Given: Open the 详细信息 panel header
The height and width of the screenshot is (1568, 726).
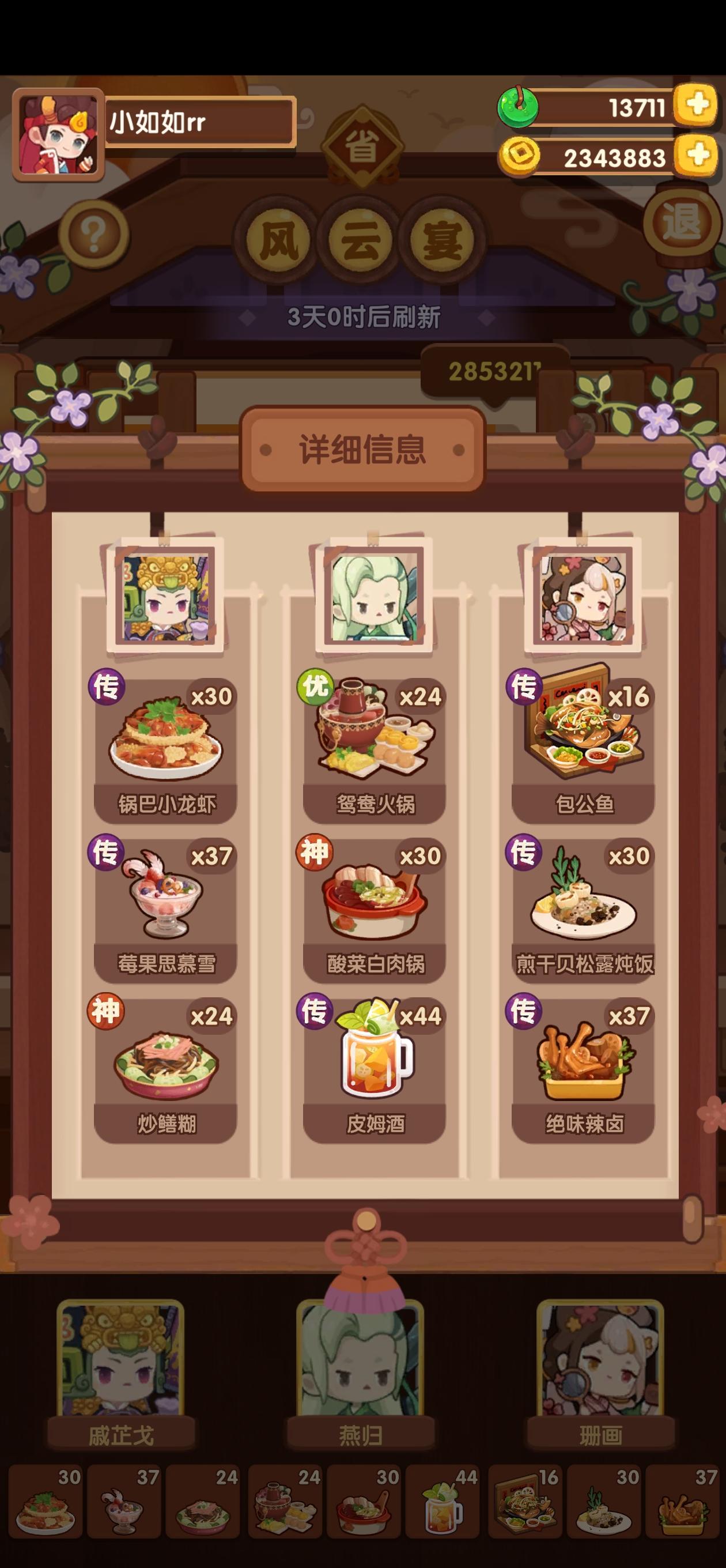Looking at the screenshot, I should point(362,449).
